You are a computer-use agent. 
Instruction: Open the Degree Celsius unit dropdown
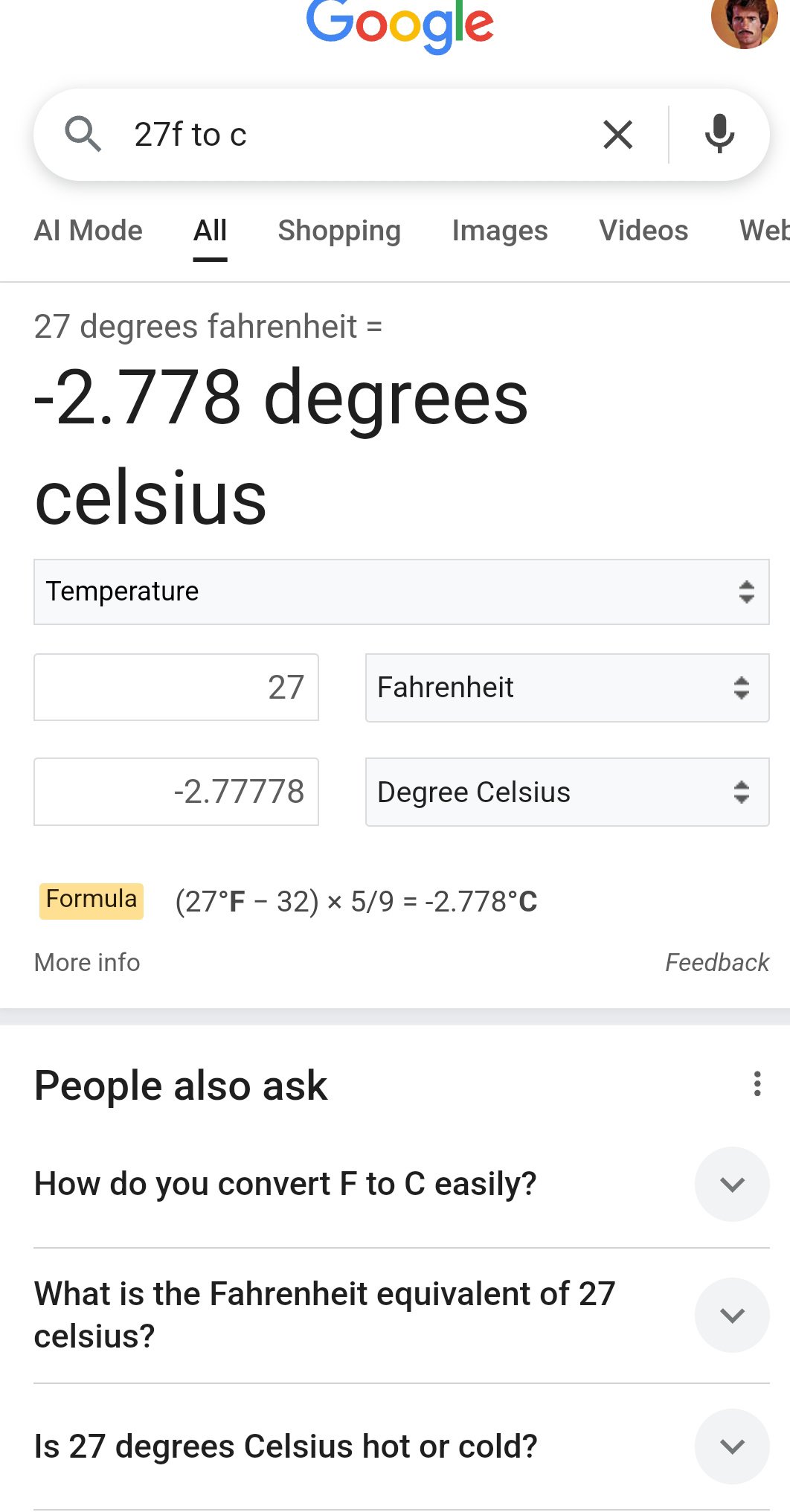(x=568, y=792)
